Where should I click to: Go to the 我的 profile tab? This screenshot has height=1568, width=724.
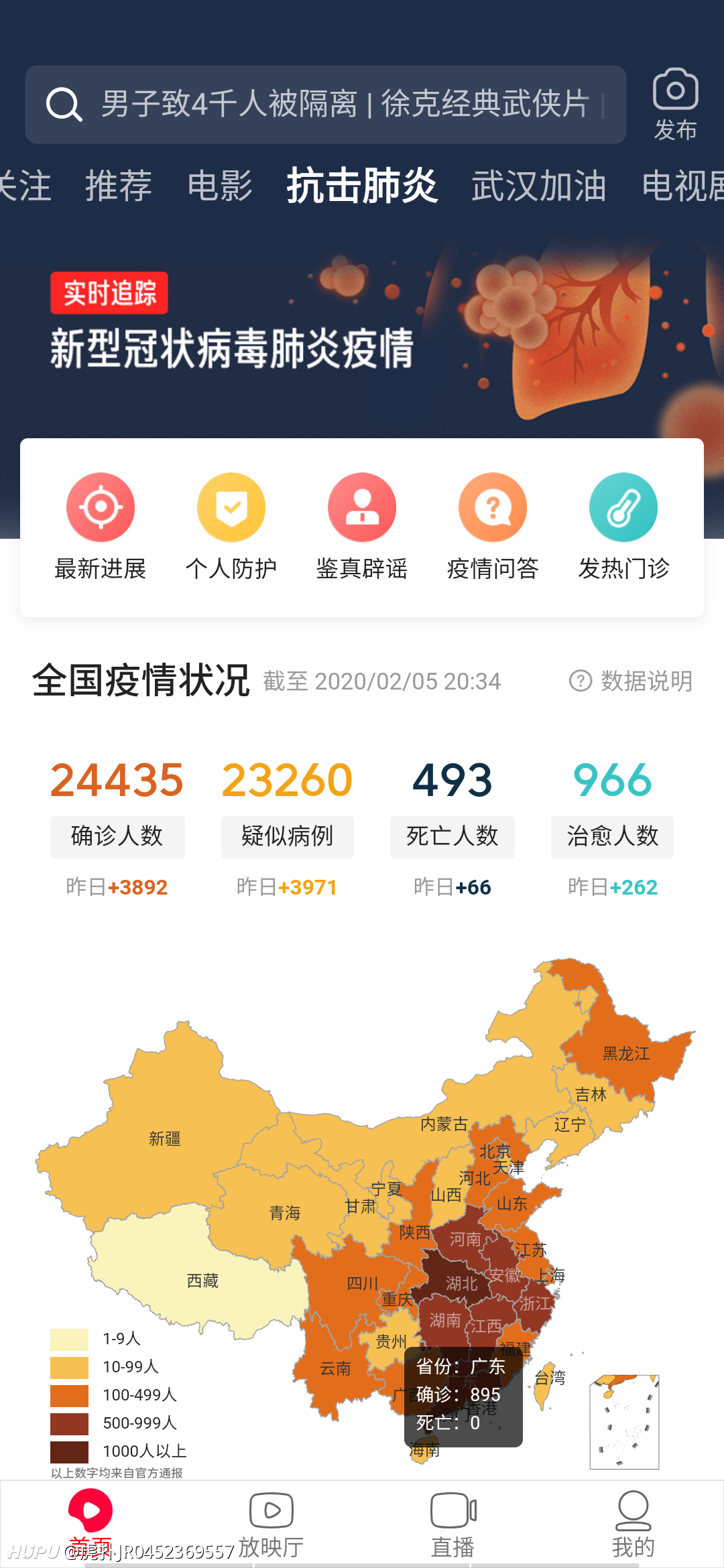(x=633, y=1524)
